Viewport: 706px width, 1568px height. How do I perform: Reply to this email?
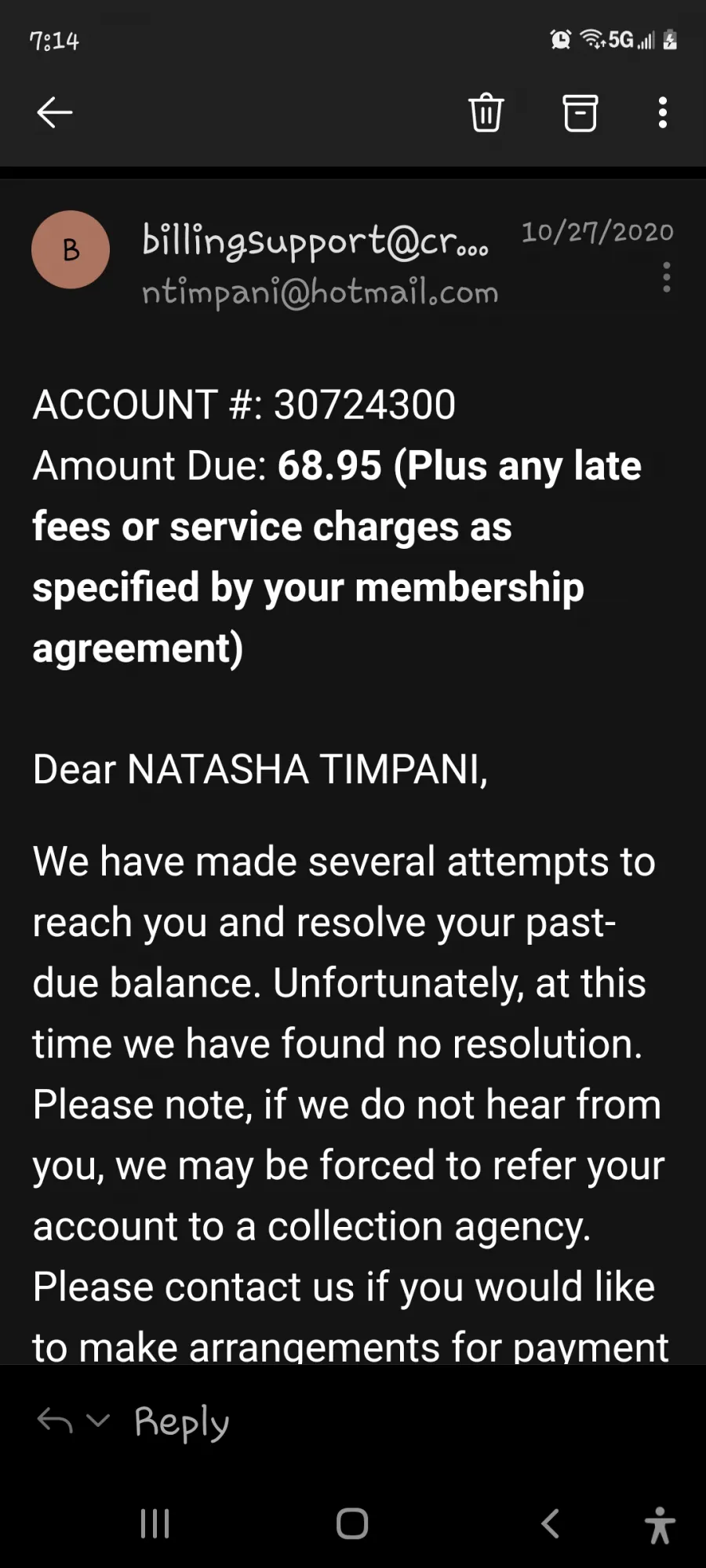(x=181, y=1421)
